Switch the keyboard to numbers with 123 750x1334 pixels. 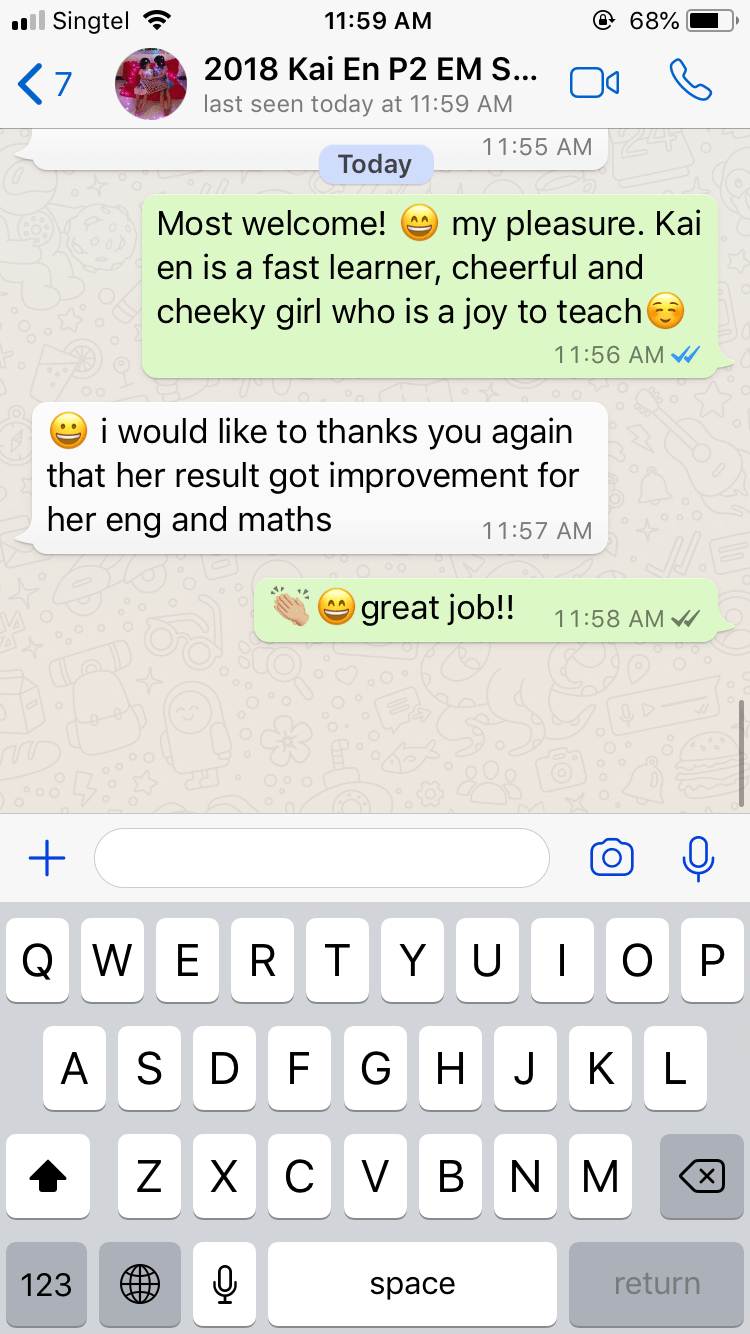coord(47,1284)
